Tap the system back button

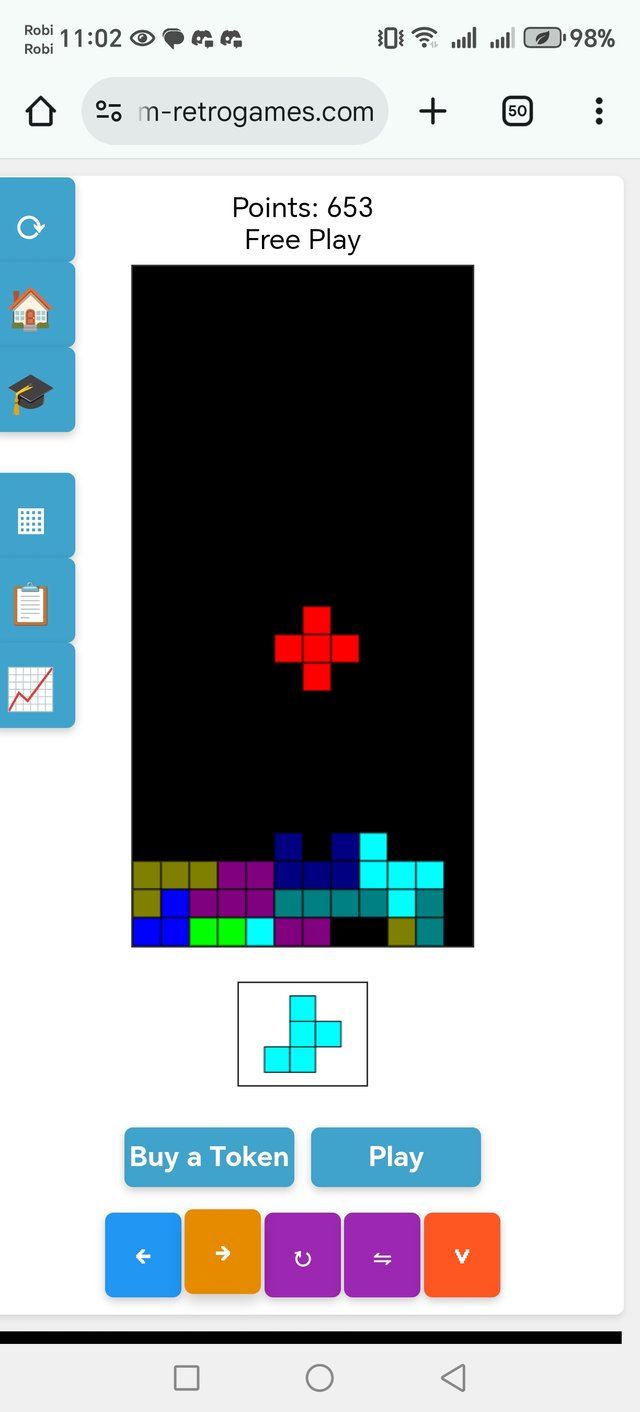tap(453, 1378)
